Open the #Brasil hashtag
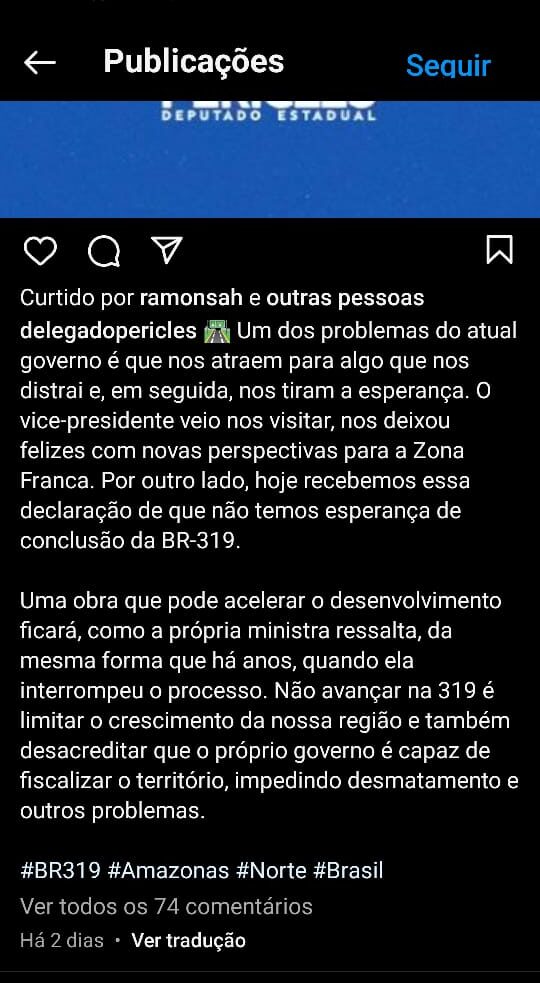This screenshot has width=540, height=983. 348,871
